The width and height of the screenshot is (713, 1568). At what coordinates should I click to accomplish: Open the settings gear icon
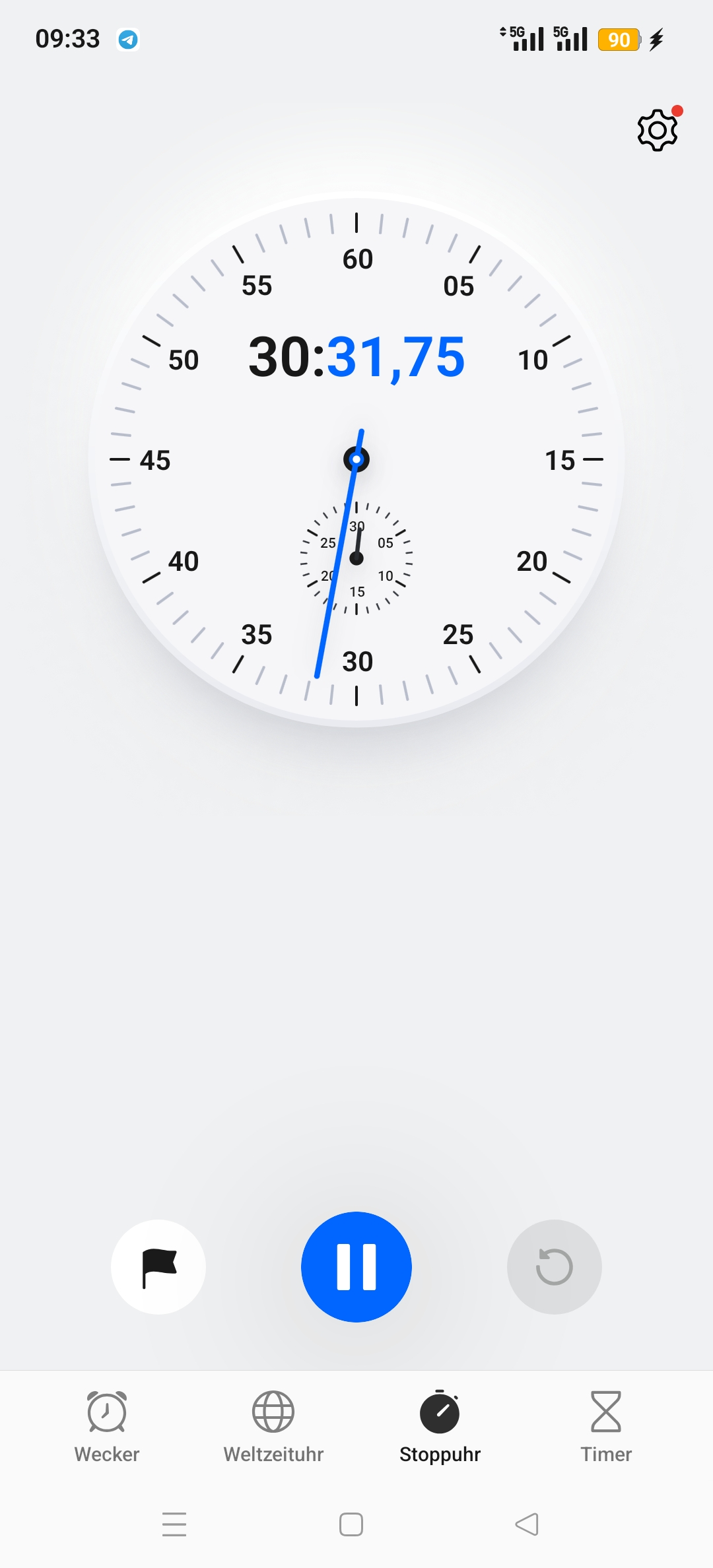[658, 129]
